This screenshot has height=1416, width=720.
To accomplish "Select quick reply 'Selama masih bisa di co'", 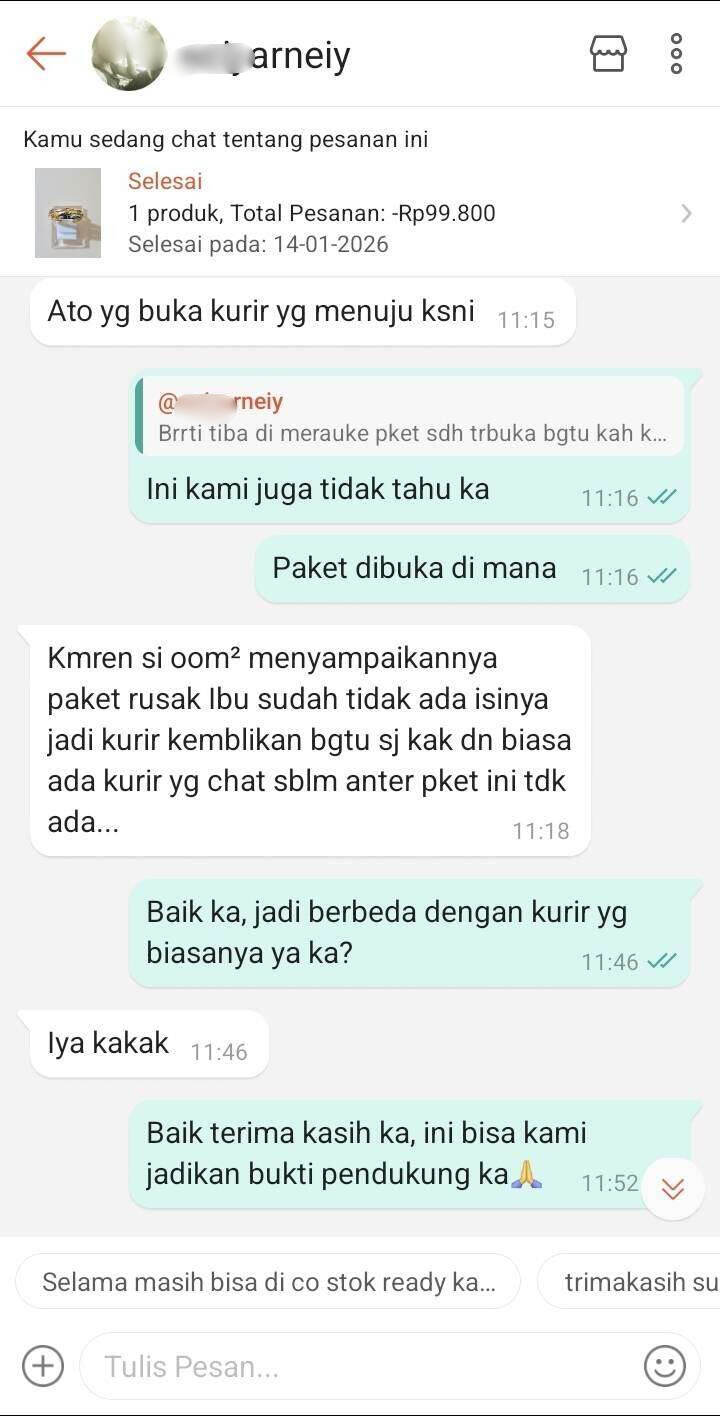I will (268, 1282).
